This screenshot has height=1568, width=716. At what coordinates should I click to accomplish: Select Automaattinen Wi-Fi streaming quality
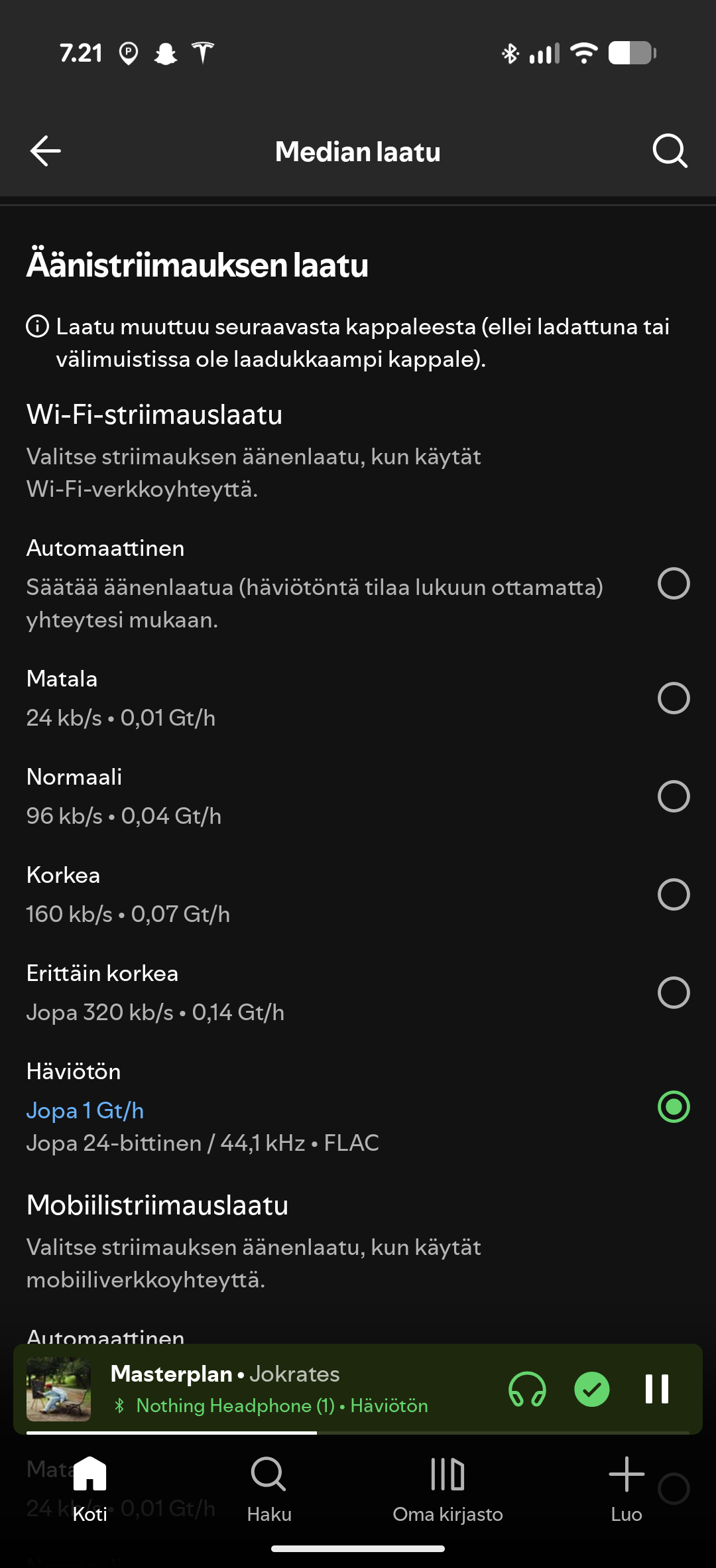point(674,584)
